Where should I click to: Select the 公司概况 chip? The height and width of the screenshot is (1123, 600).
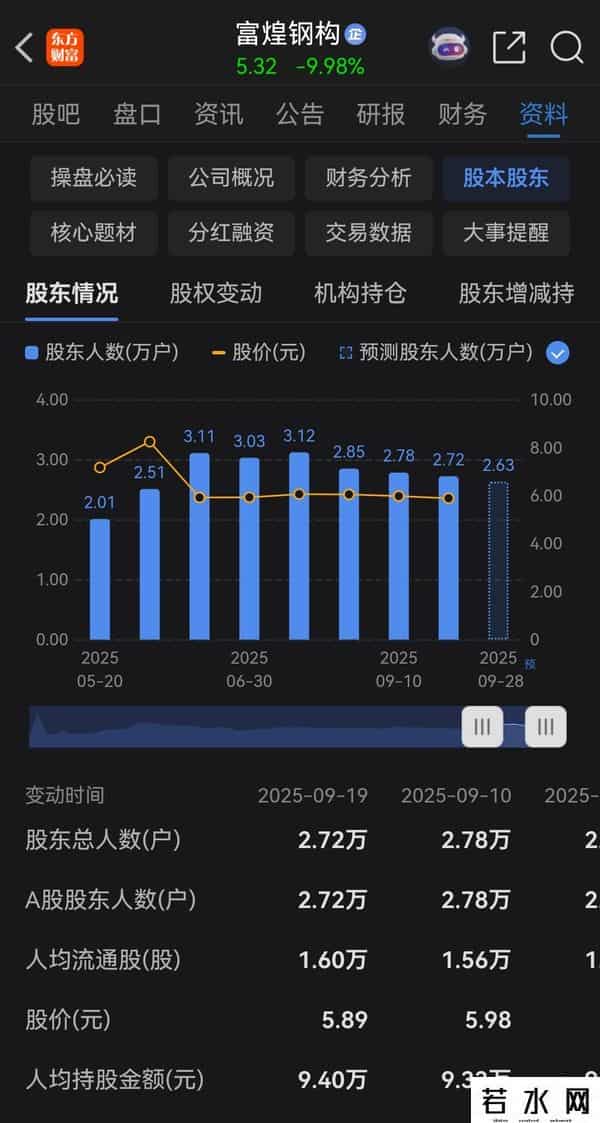click(x=231, y=179)
